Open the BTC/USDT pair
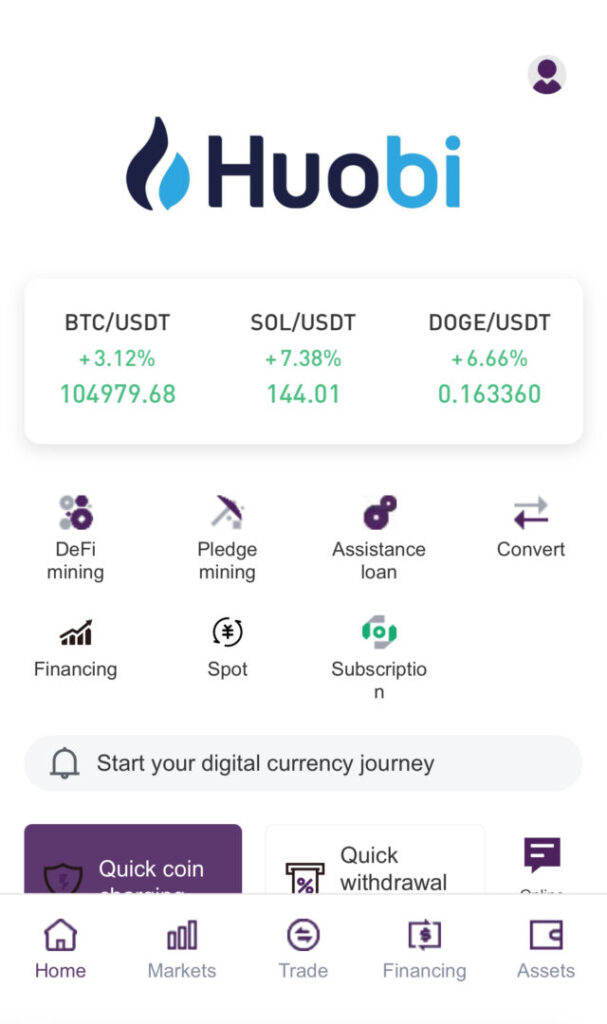The width and height of the screenshot is (607, 1024). [118, 359]
